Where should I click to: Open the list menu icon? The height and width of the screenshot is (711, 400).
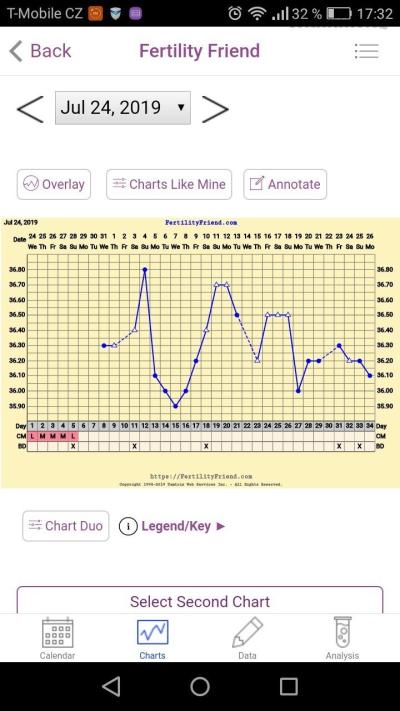[x=366, y=51]
